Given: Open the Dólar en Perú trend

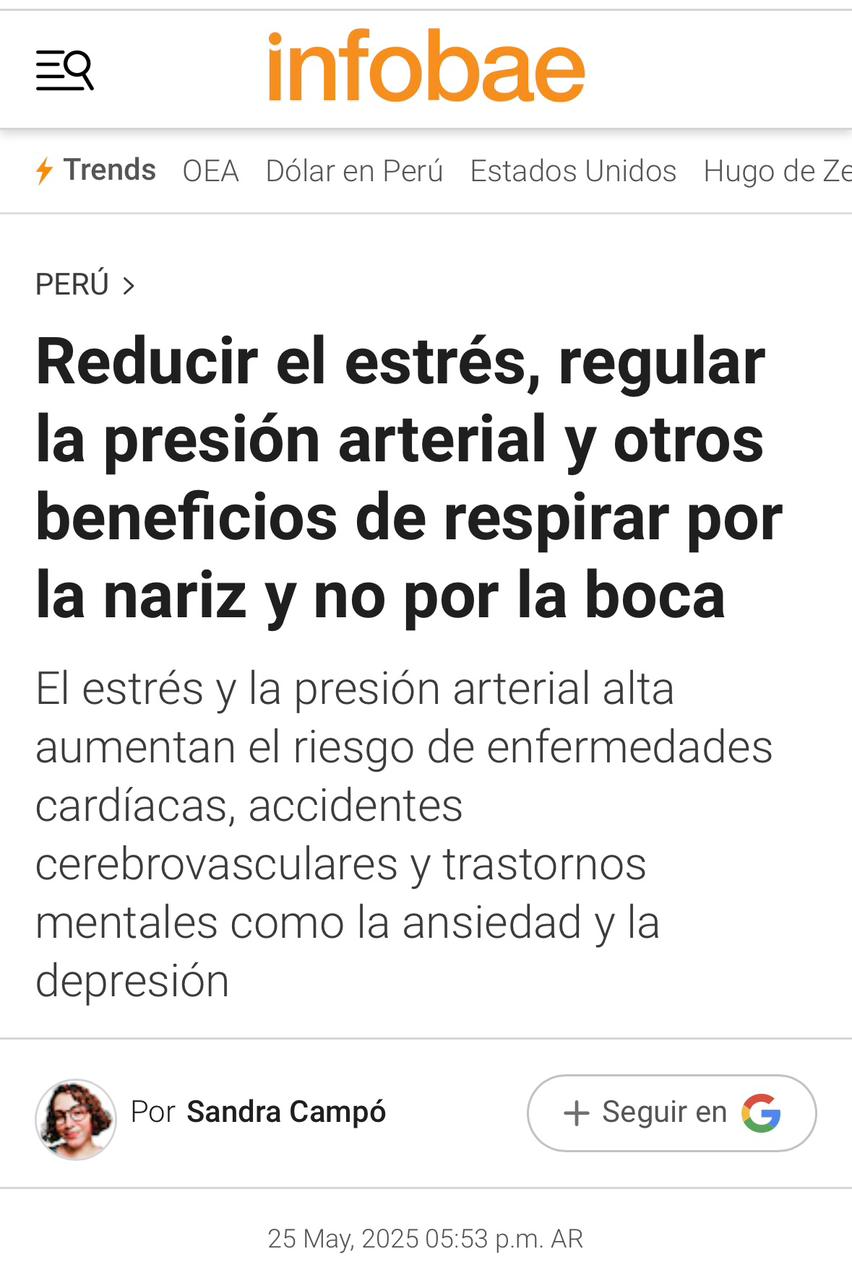Looking at the screenshot, I should 354,171.
